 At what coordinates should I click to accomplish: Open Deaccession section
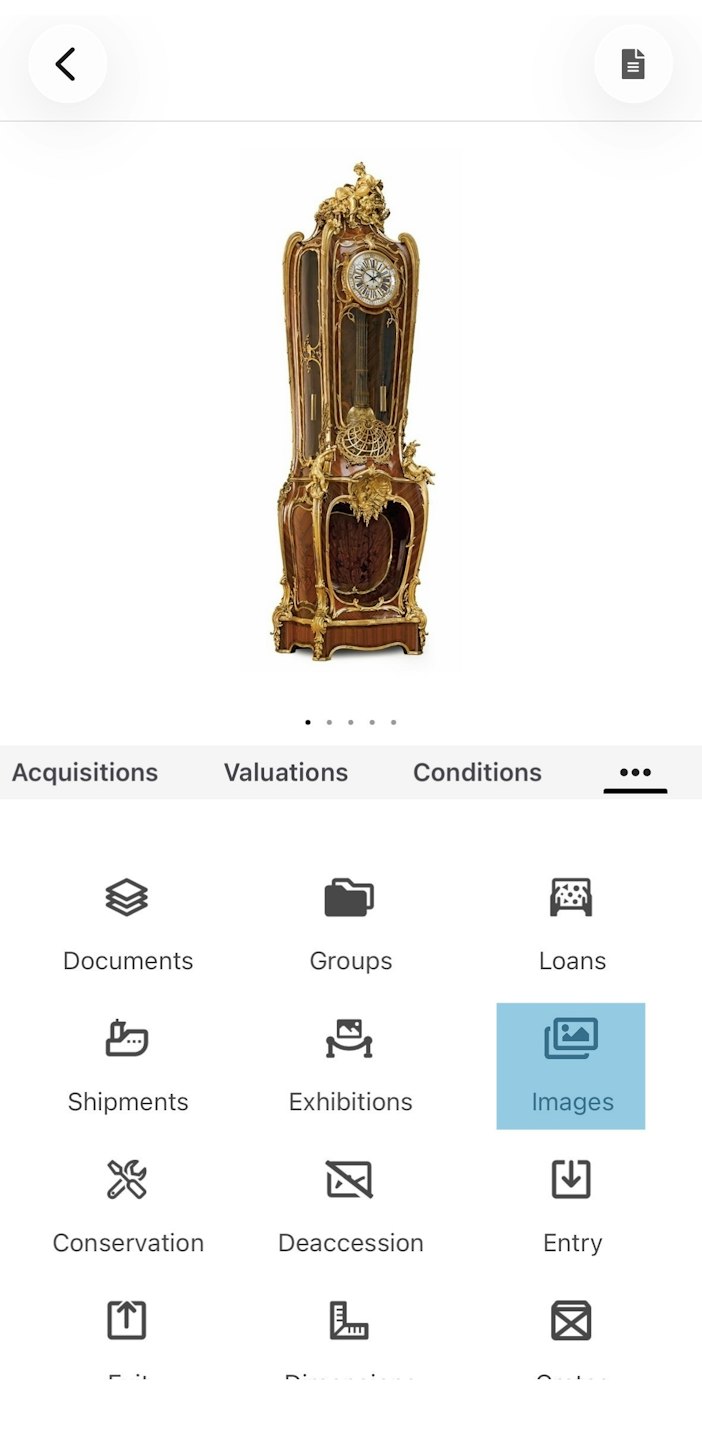(x=350, y=1207)
